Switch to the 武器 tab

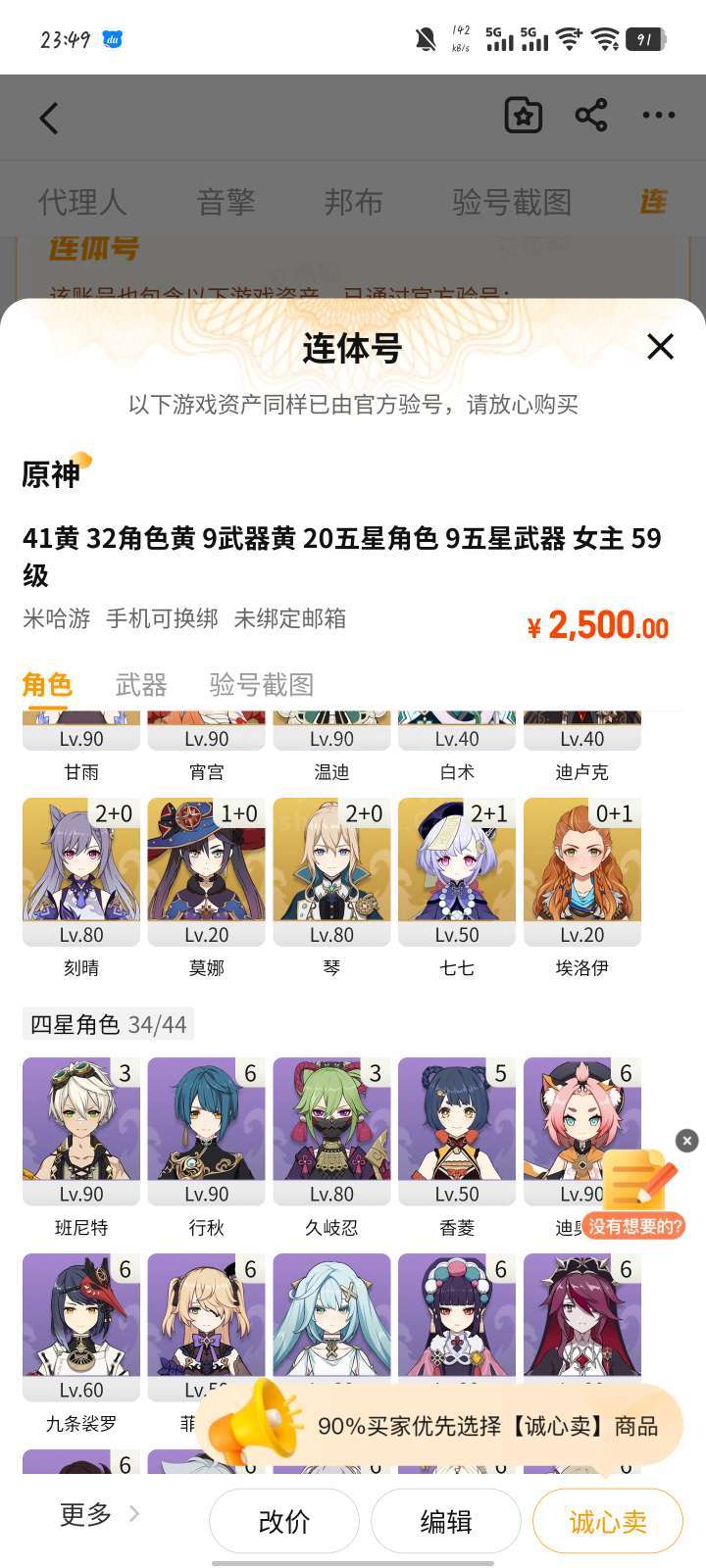pyautogui.click(x=141, y=684)
